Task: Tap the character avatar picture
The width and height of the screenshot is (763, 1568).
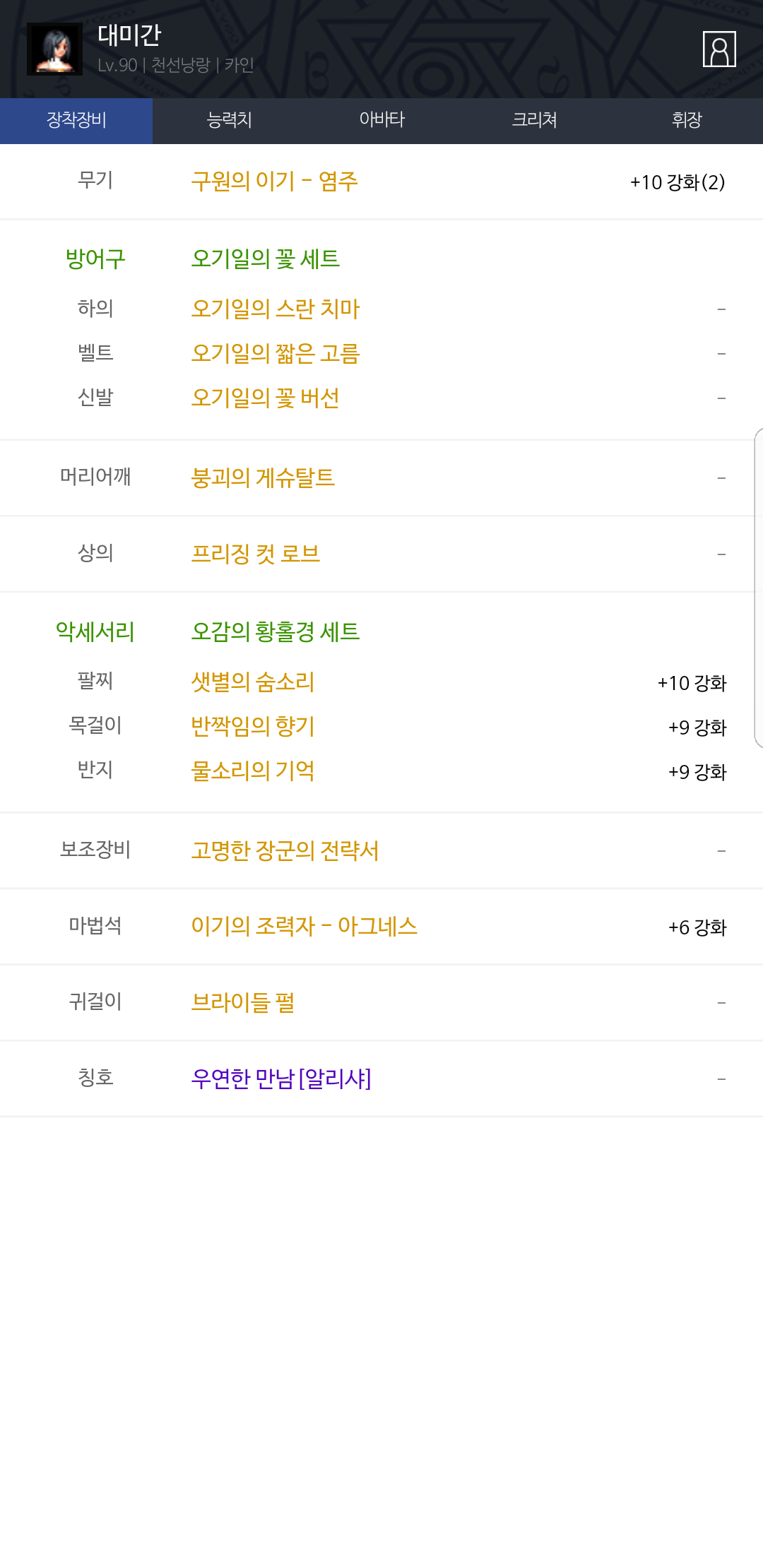Action: 54,49
